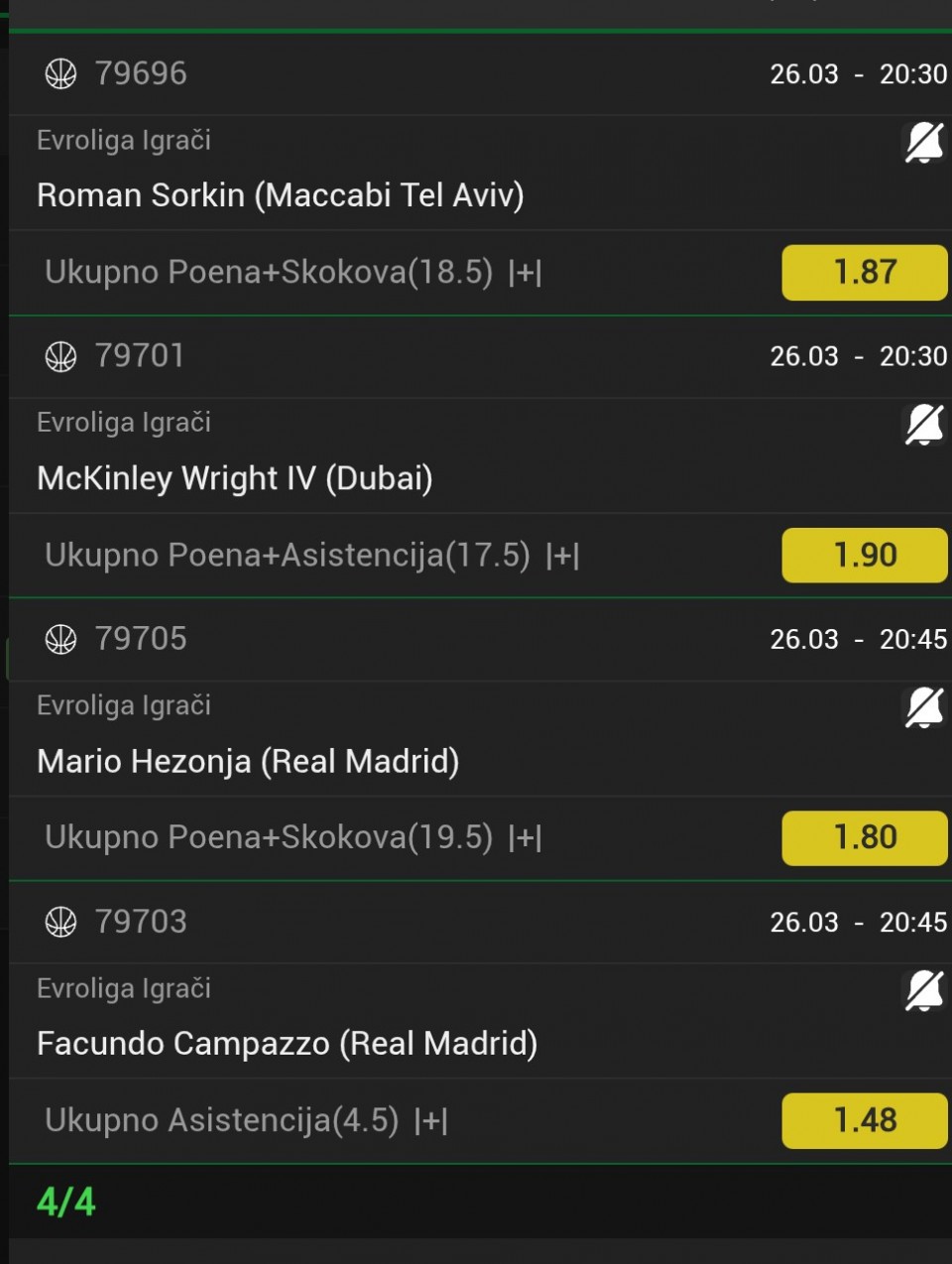Open Mario Hezonja (Real Madrid) event
The width and height of the screenshot is (952, 1264).
248,761
